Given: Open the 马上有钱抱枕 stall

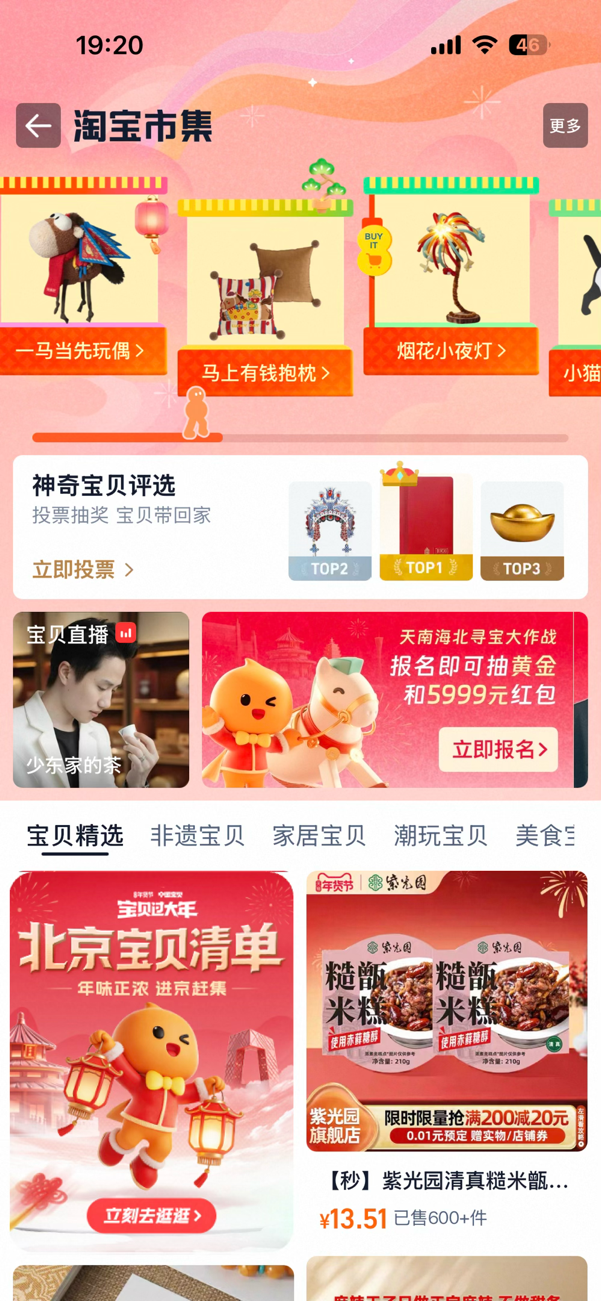Looking at the screenshot, I should tap(265, 297).
